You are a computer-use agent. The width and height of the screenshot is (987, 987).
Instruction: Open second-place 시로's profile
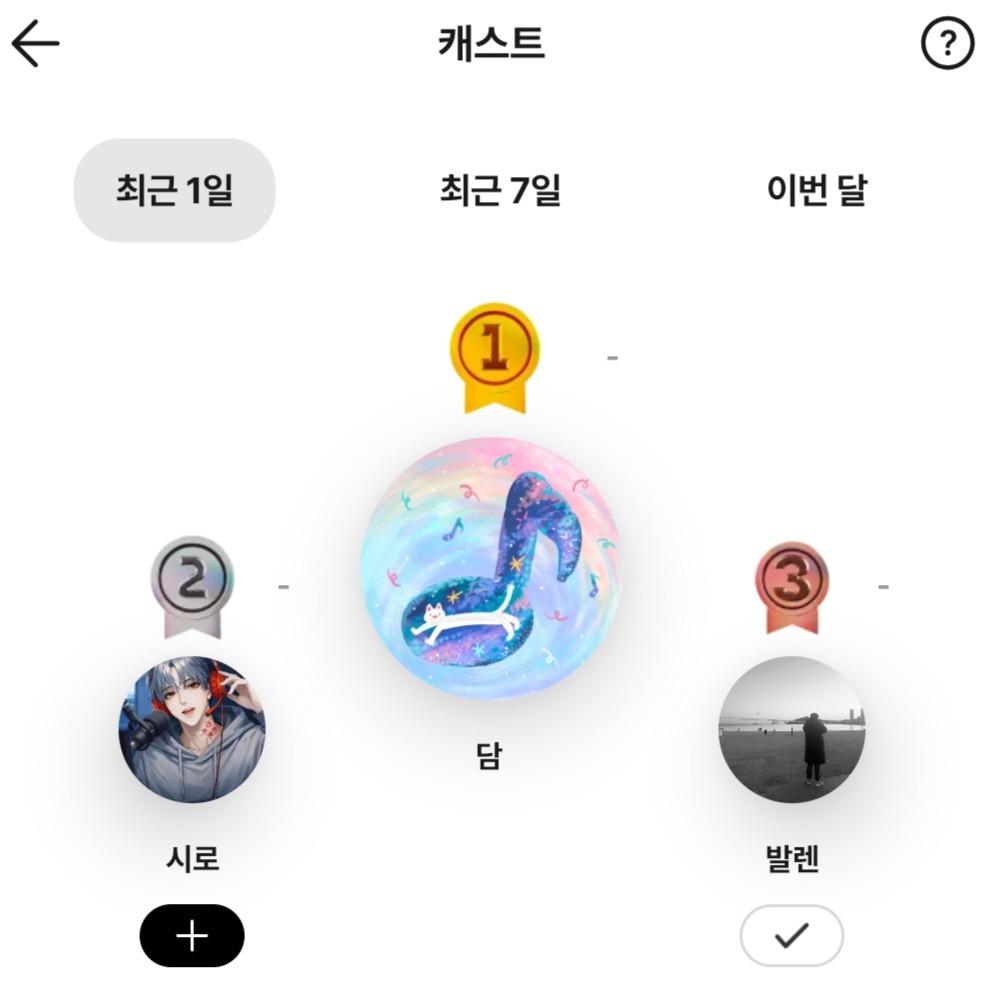point(192,729)
